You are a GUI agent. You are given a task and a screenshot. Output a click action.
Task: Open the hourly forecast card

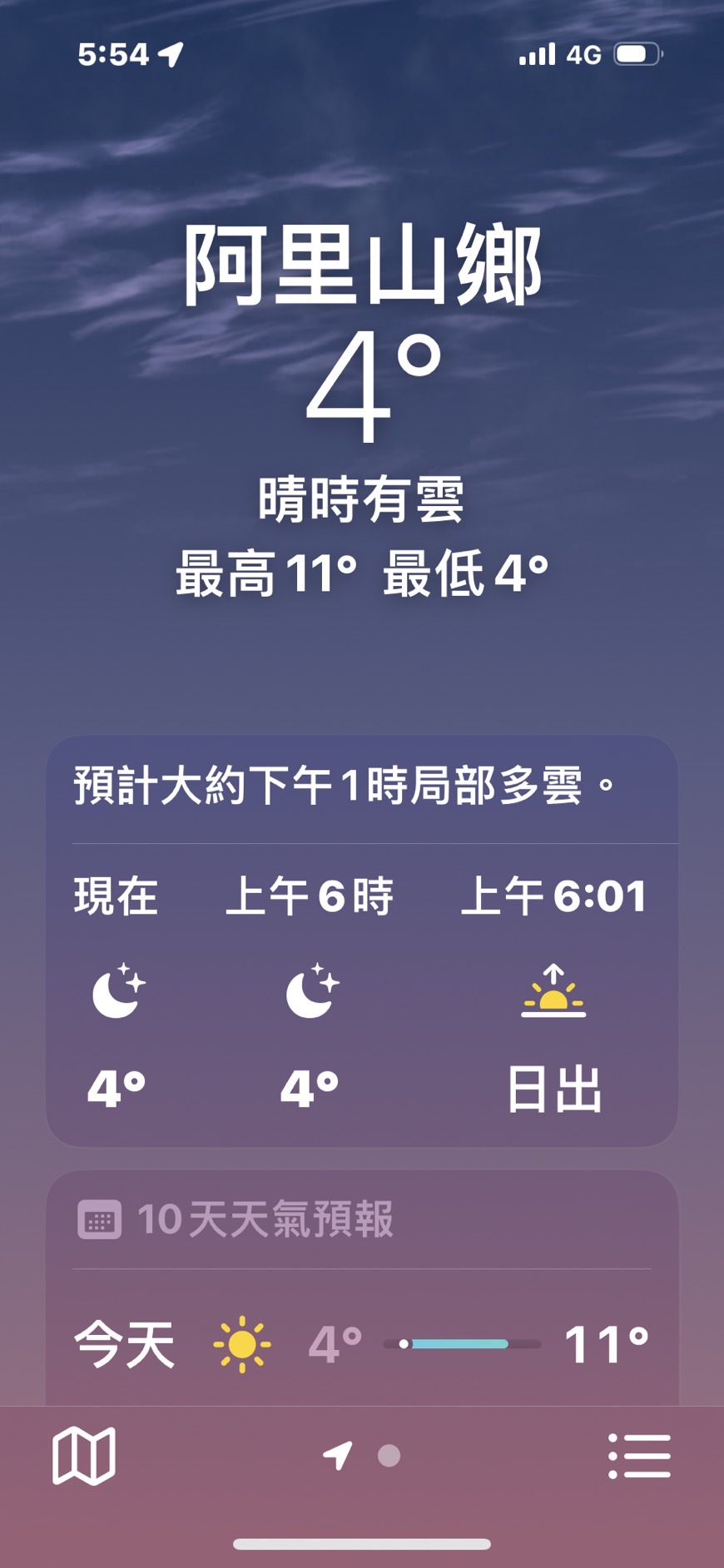(362, 940)
